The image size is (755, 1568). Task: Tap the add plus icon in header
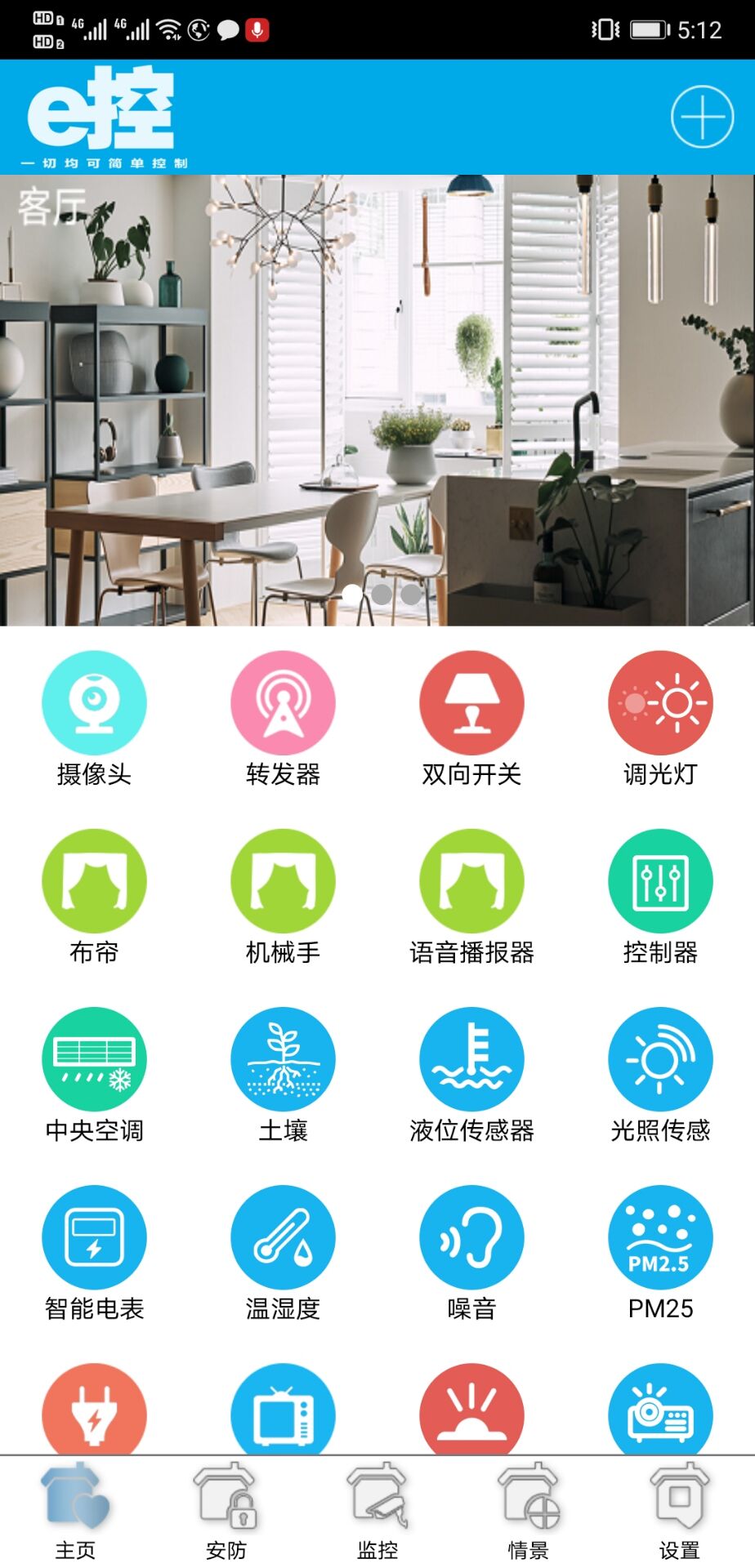[x=702, y=117]
